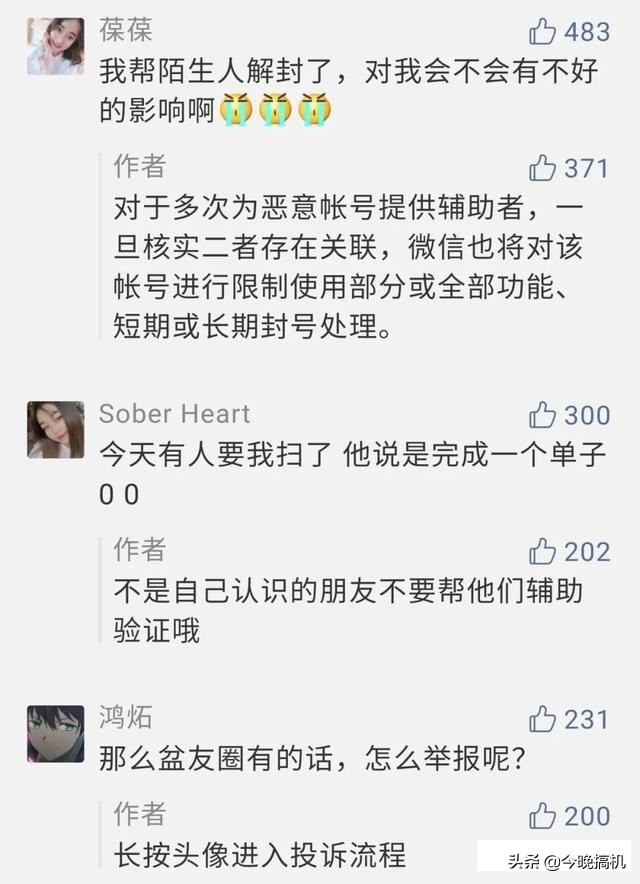The height and width of the screenshot is (884, 640).
Task: Like 葆葆's comment with 483 likes
Action: click(543, 32)
